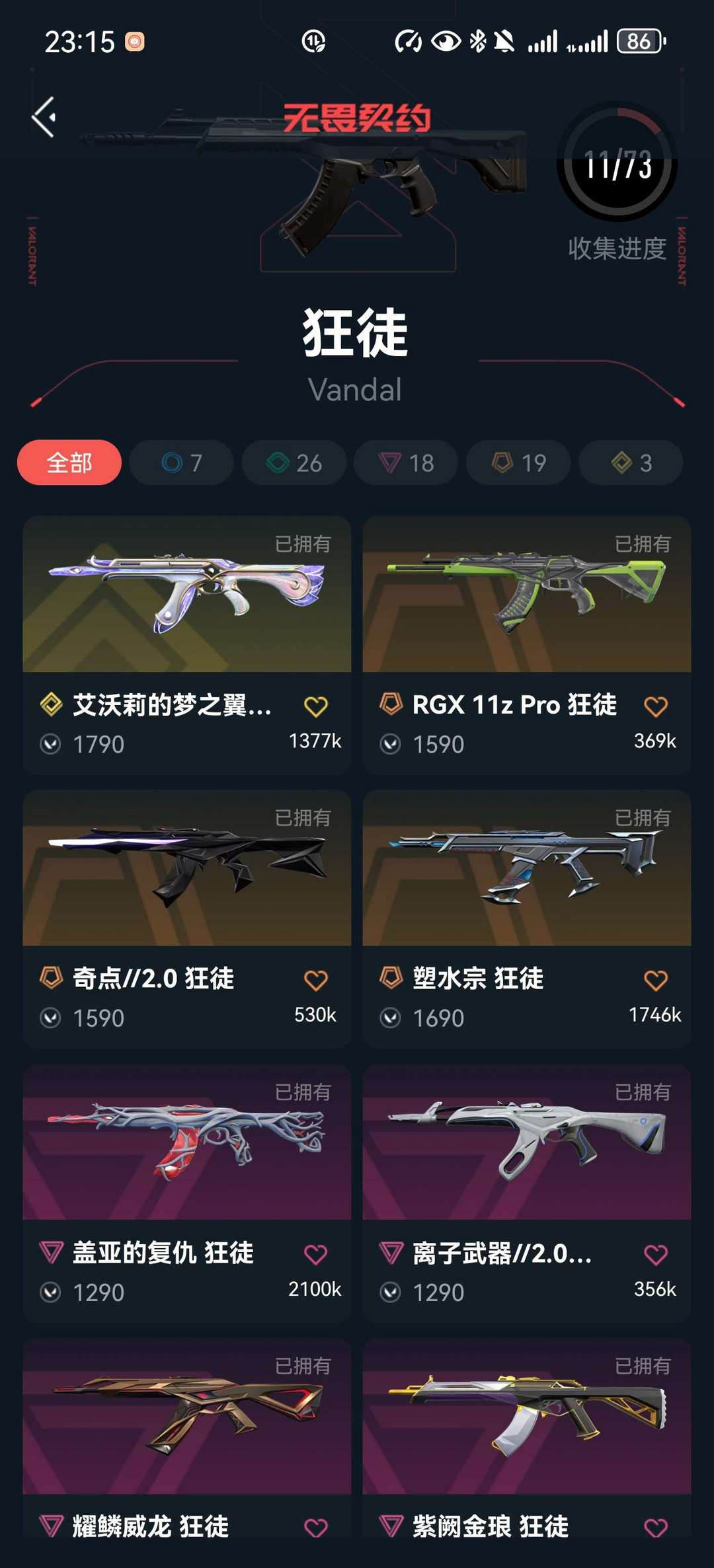
Task: Open the 奇点//2.0 狂徒 skin card
Action: (186, 868)
